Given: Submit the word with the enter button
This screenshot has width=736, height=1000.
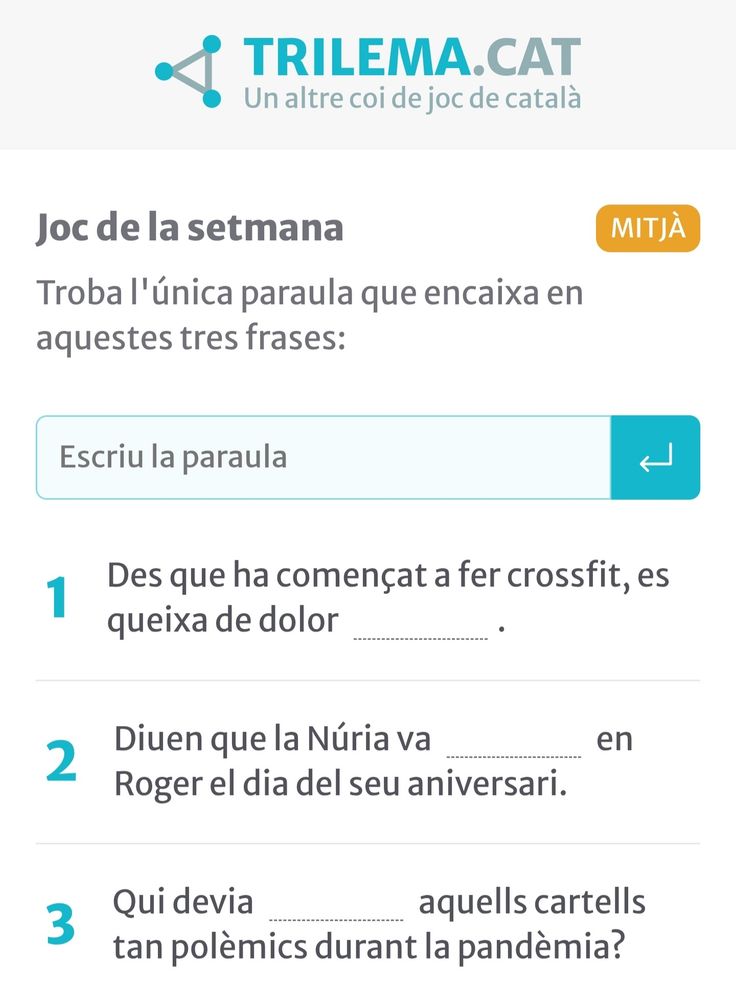Looking at the screenshot, I should click(x=655, y=458).
